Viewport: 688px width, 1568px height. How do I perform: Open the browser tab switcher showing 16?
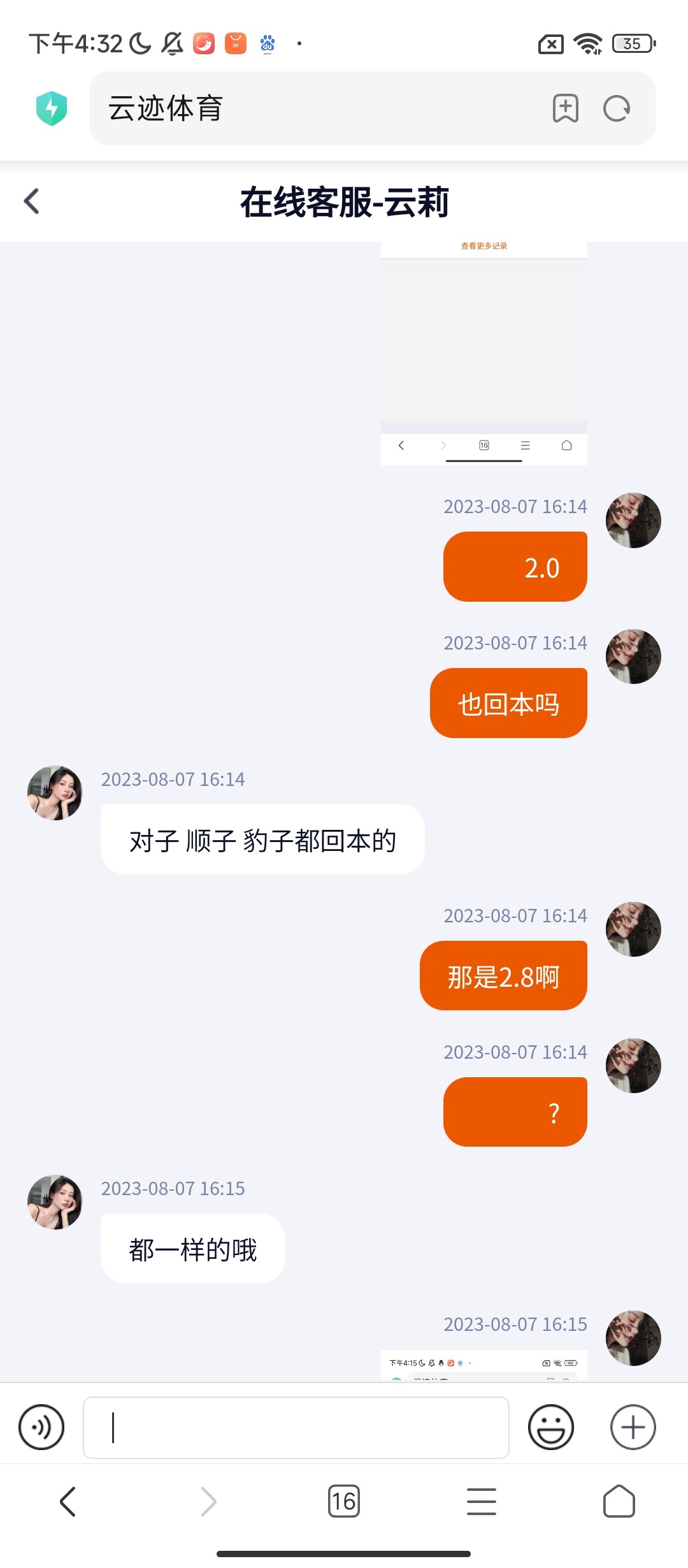tap(343, 1501)
